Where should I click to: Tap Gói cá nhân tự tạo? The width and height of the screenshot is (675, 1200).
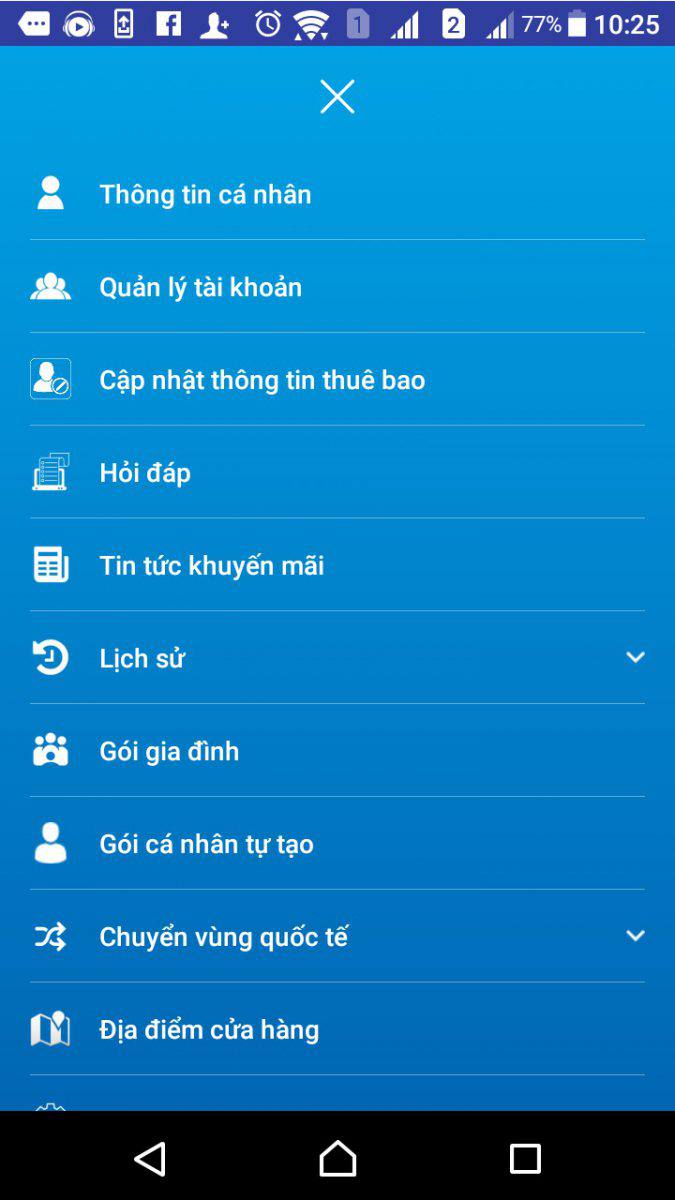(x=337, y=844)
